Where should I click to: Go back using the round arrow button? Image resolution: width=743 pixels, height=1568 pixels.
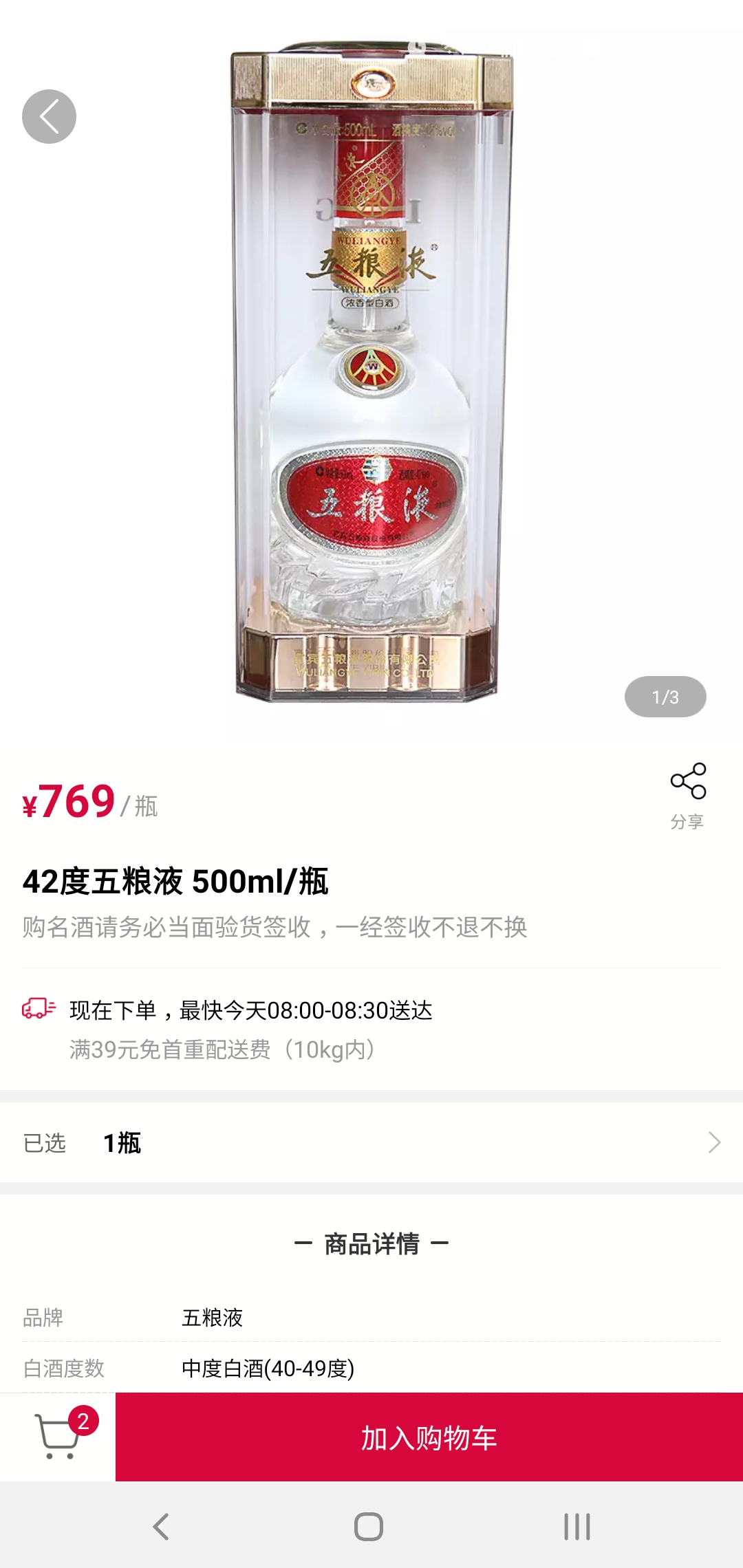49,116
